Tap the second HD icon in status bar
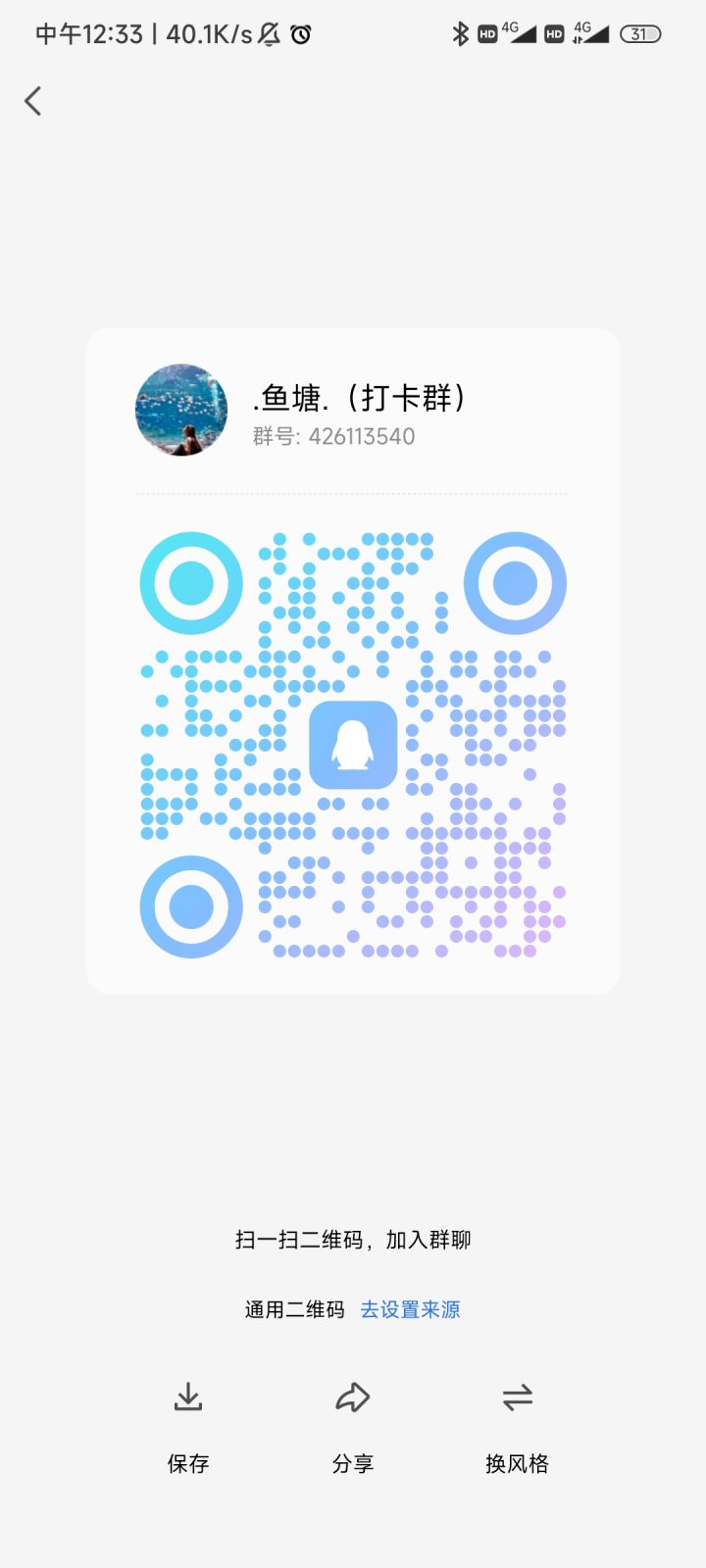Viewport: 706px width, 1568px height. tap(552, 33)
